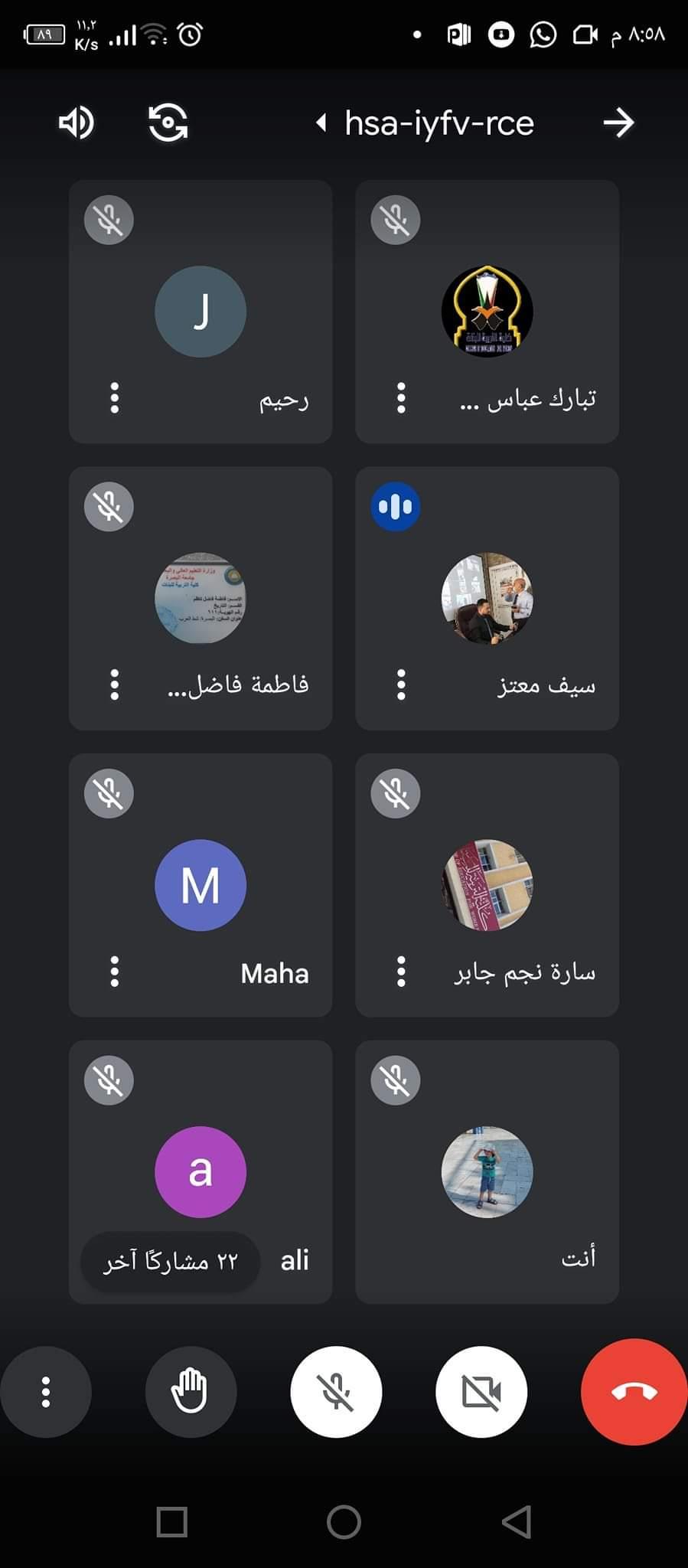688x1568 pixels.
Task: Open the three-dot options for سيف معتز
Action: click(x=401, y=684)
